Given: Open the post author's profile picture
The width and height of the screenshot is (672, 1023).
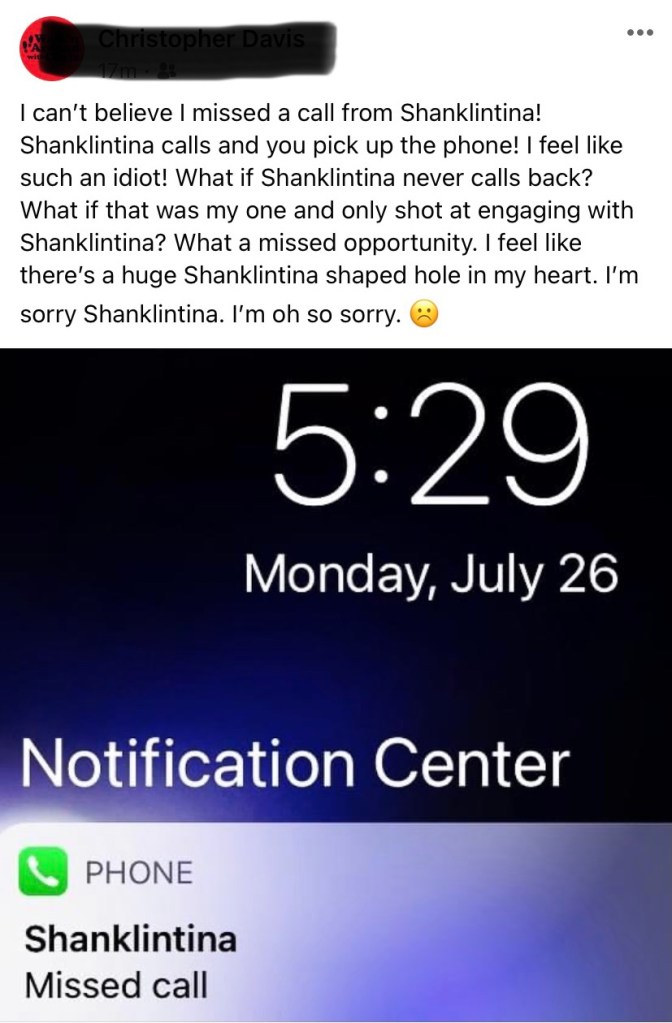Looking at the screenshot, I should [48, 48].
